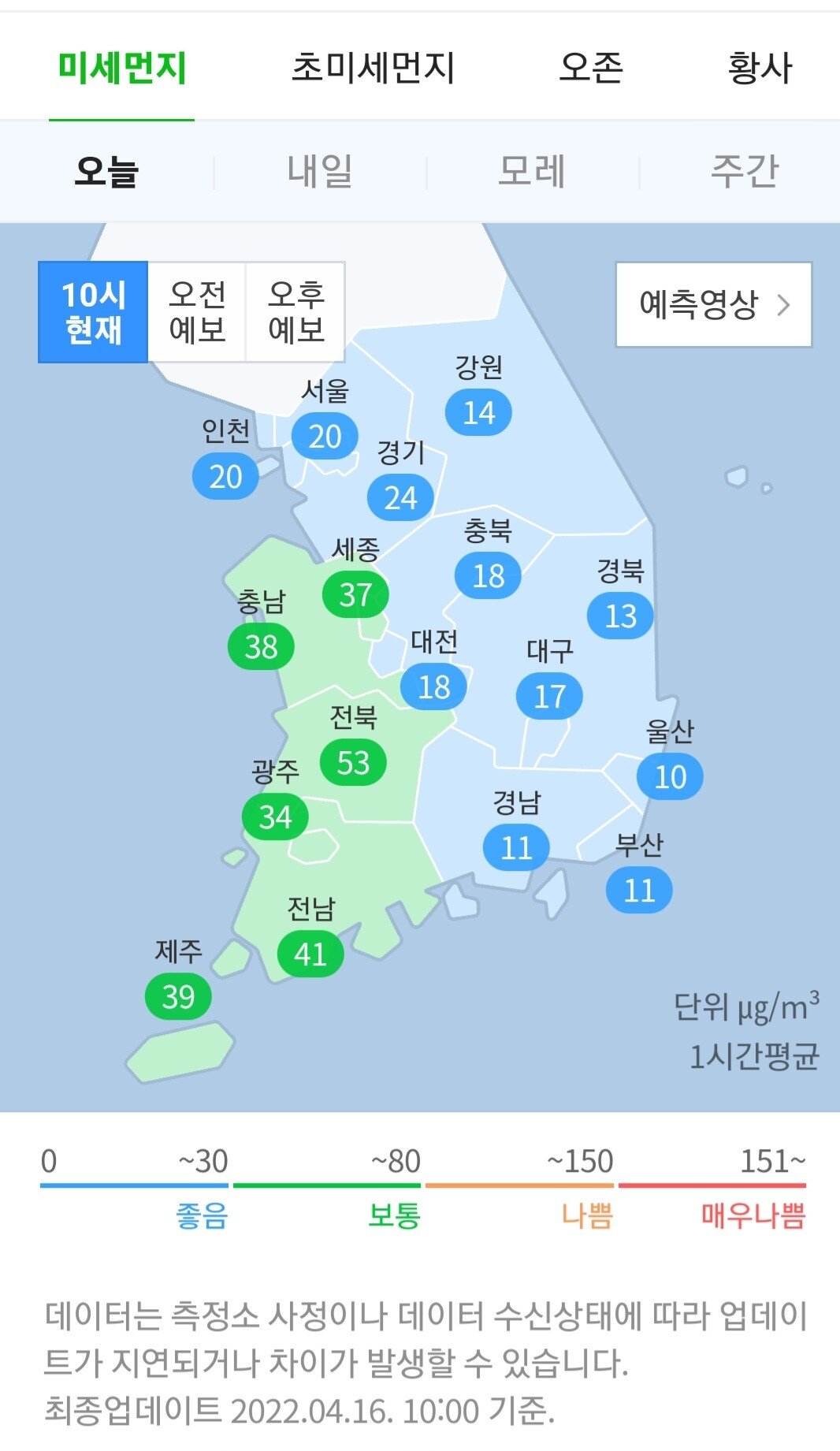Image resolution: width=840 pixels, height=1451 pixels.
Task: Show the 오늘 forecast
Action: click(106, 171)
